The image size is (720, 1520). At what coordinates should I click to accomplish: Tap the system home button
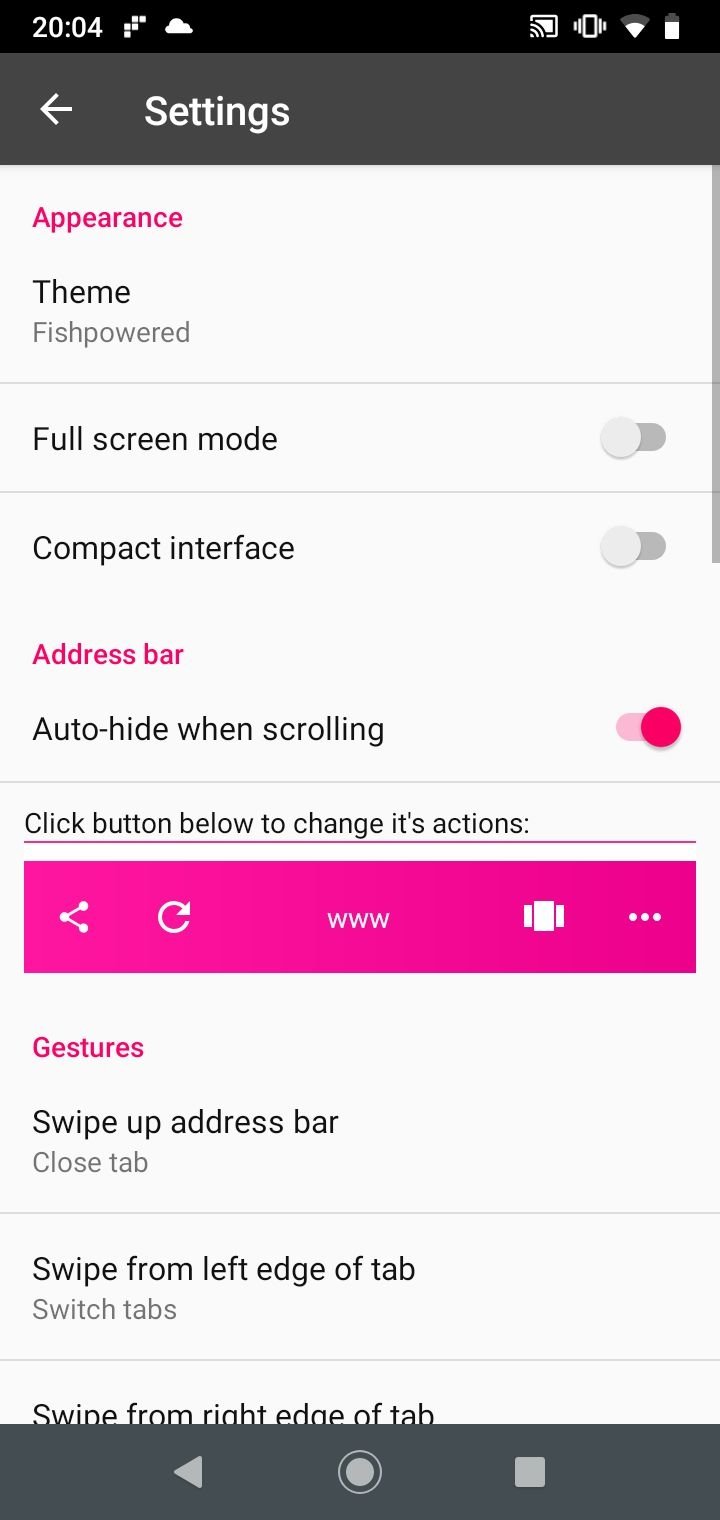click(x=360, y=1472)
